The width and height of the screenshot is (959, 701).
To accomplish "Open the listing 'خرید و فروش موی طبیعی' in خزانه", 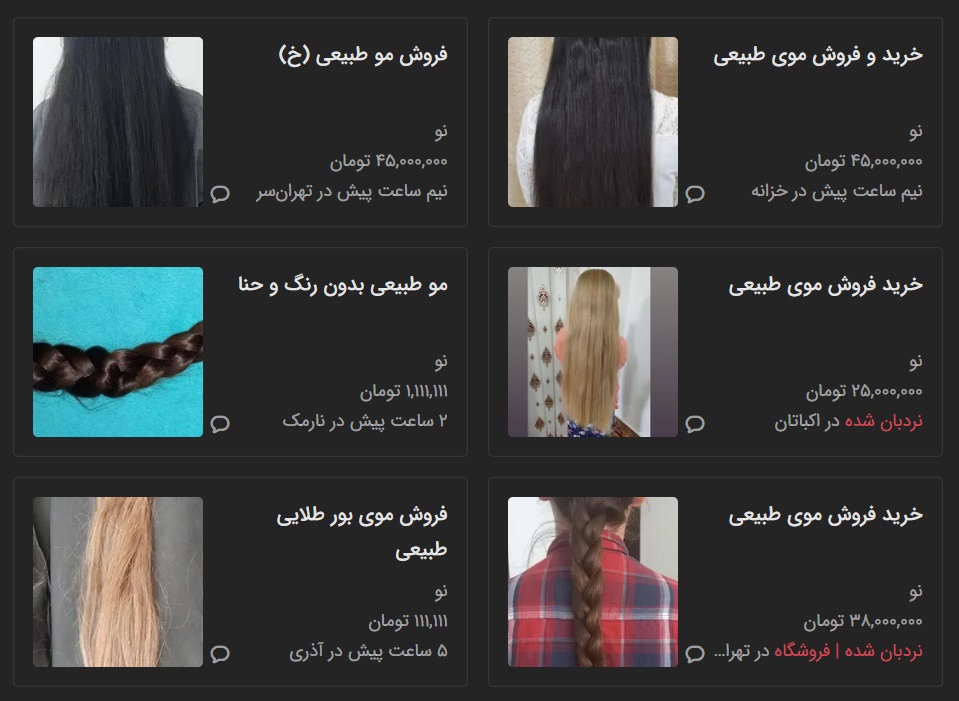I will pos(817,55).
